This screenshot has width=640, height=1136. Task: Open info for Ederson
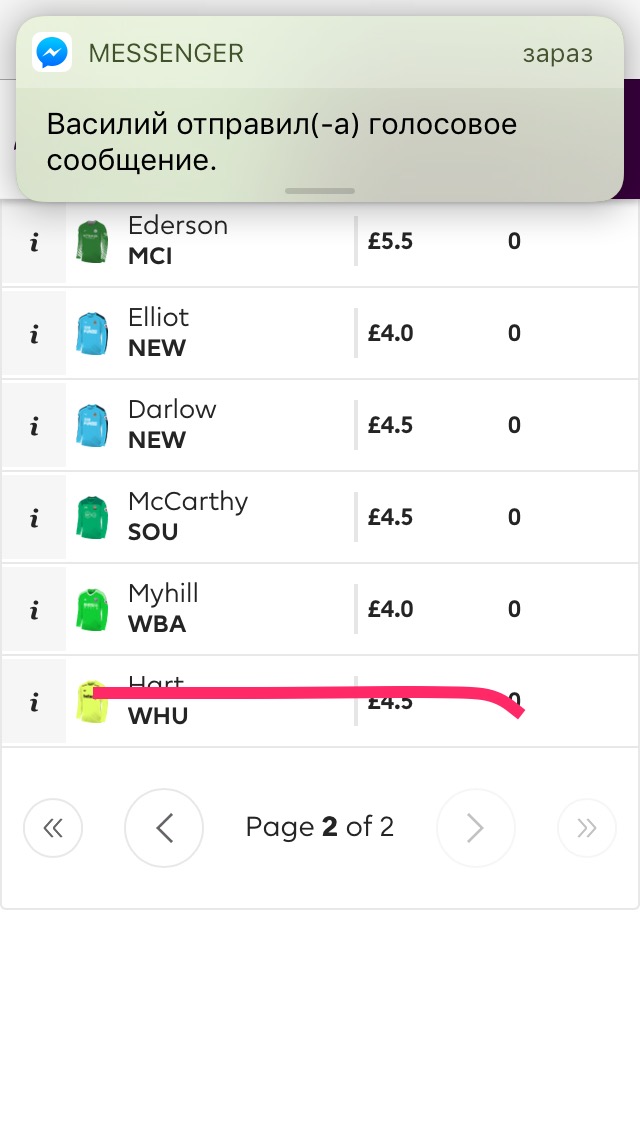pos(34,241)
